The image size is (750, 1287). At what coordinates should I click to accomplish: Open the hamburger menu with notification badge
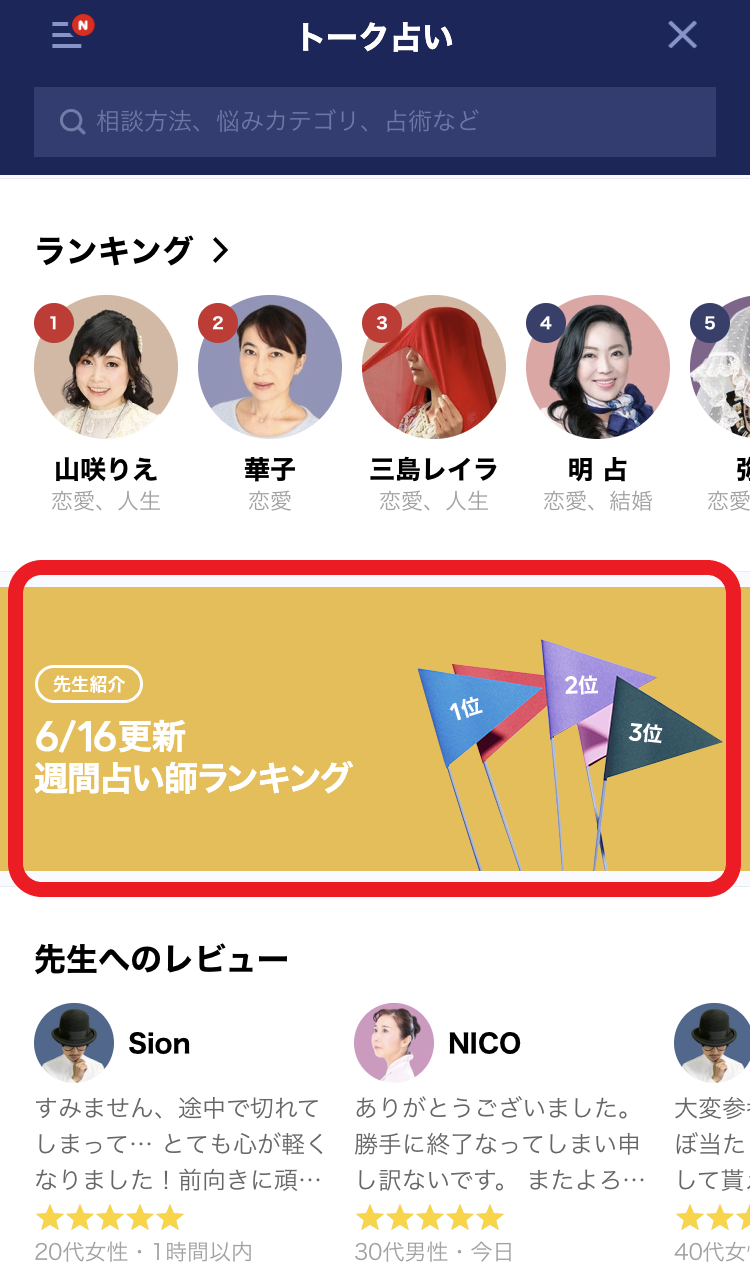tap(68, 35)
